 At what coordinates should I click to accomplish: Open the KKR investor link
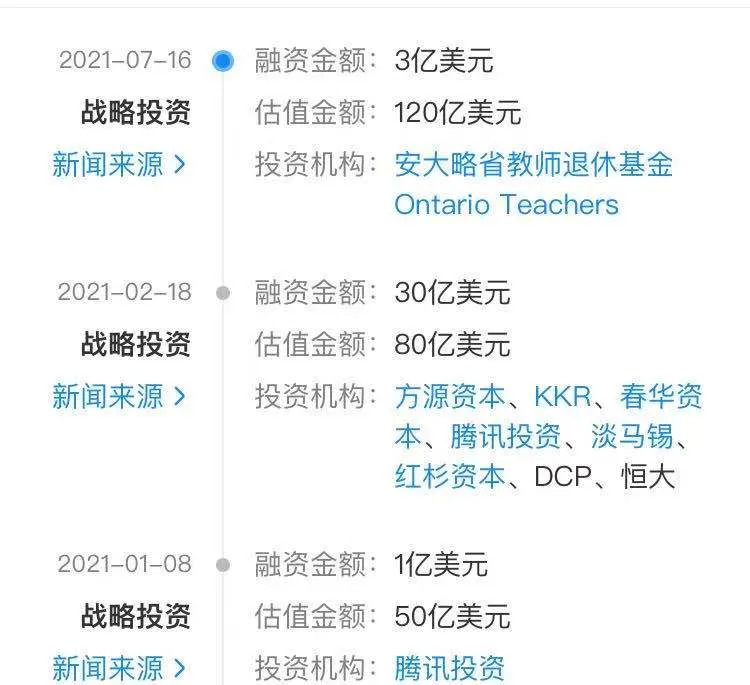562,397
